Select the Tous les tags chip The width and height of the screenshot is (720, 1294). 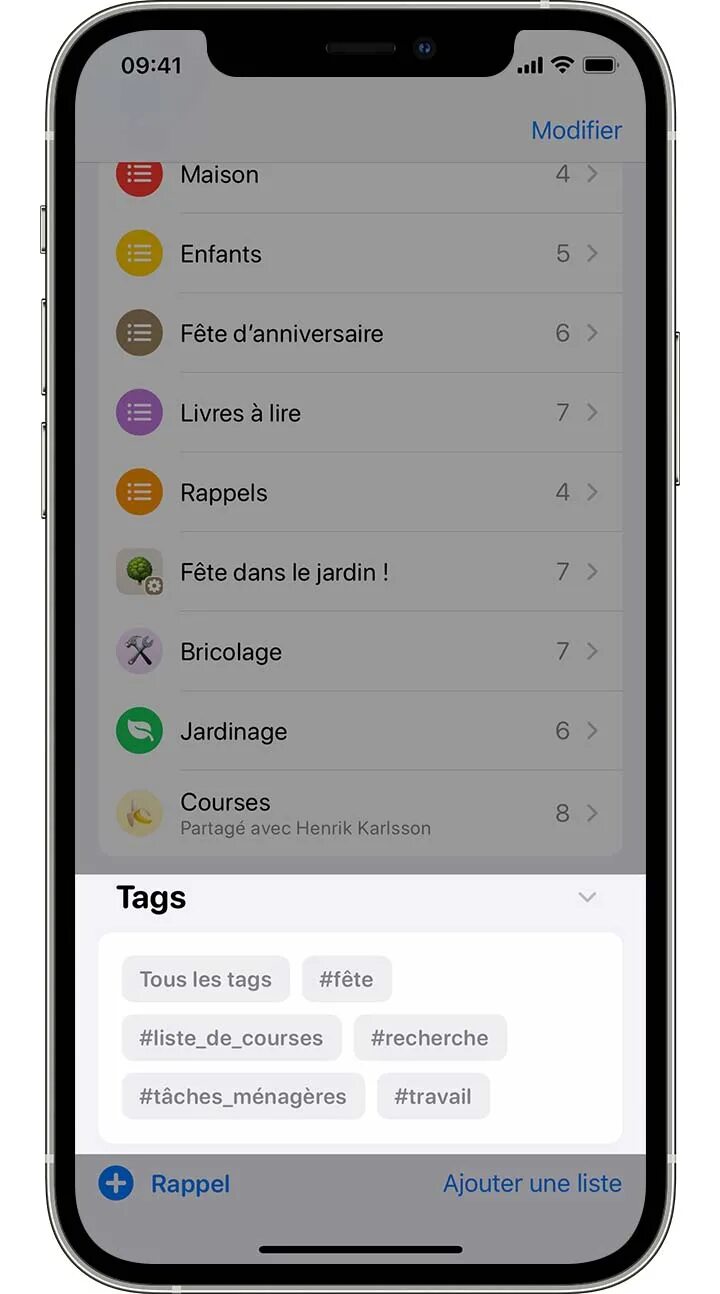point(206,979)
